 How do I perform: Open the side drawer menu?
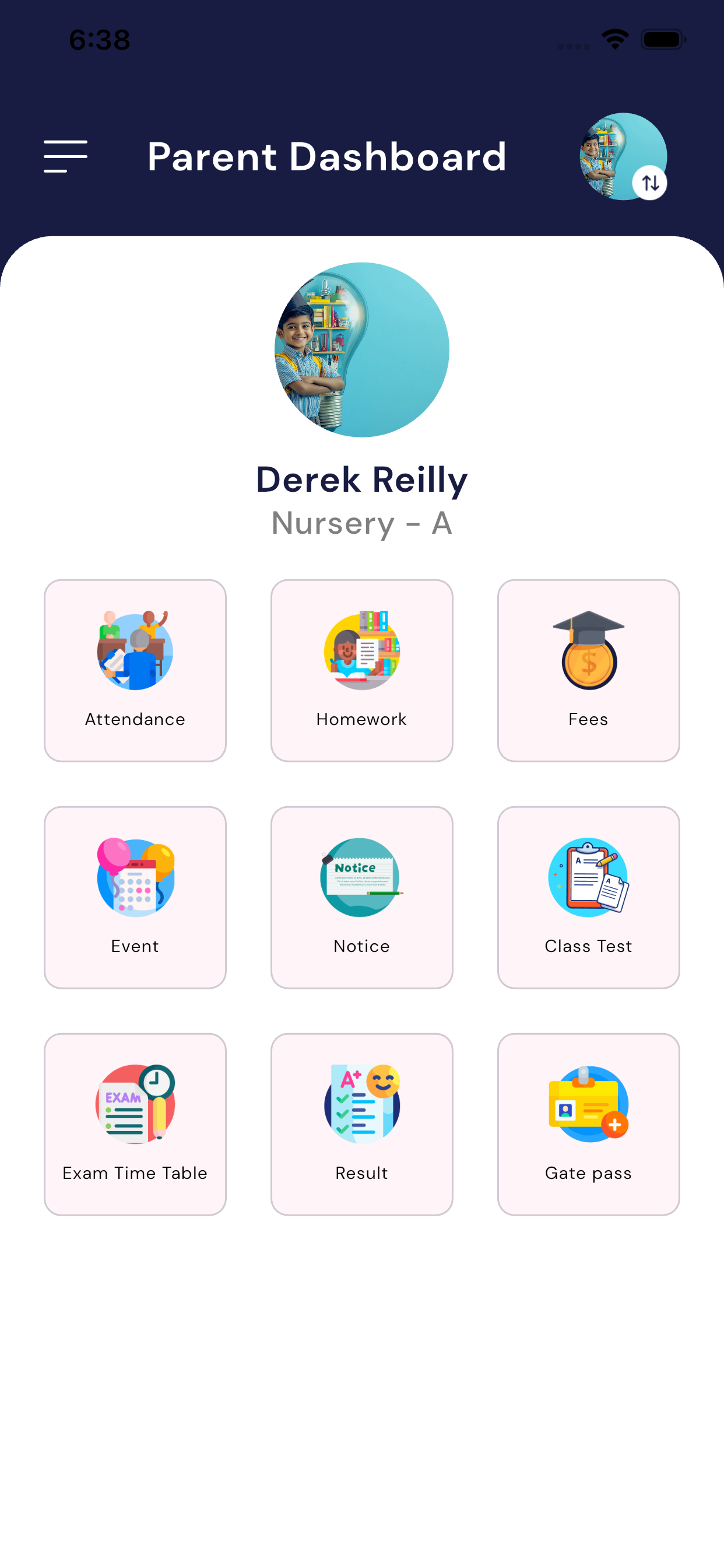pyautogui.click(x=66, y=156)
